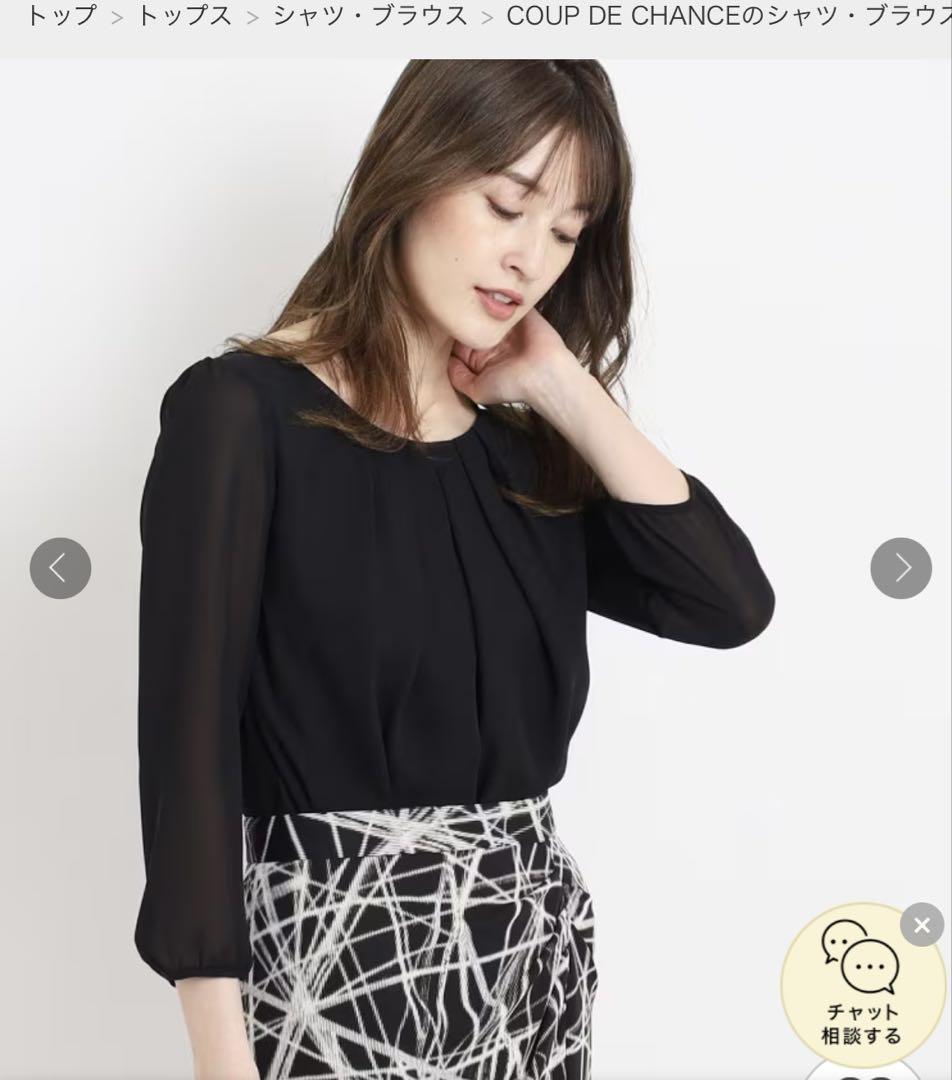The height and width of the screenshot is (1080, 952).
Task: Dismiss the chat consultation bubble
Action: [x=921, y=924]
